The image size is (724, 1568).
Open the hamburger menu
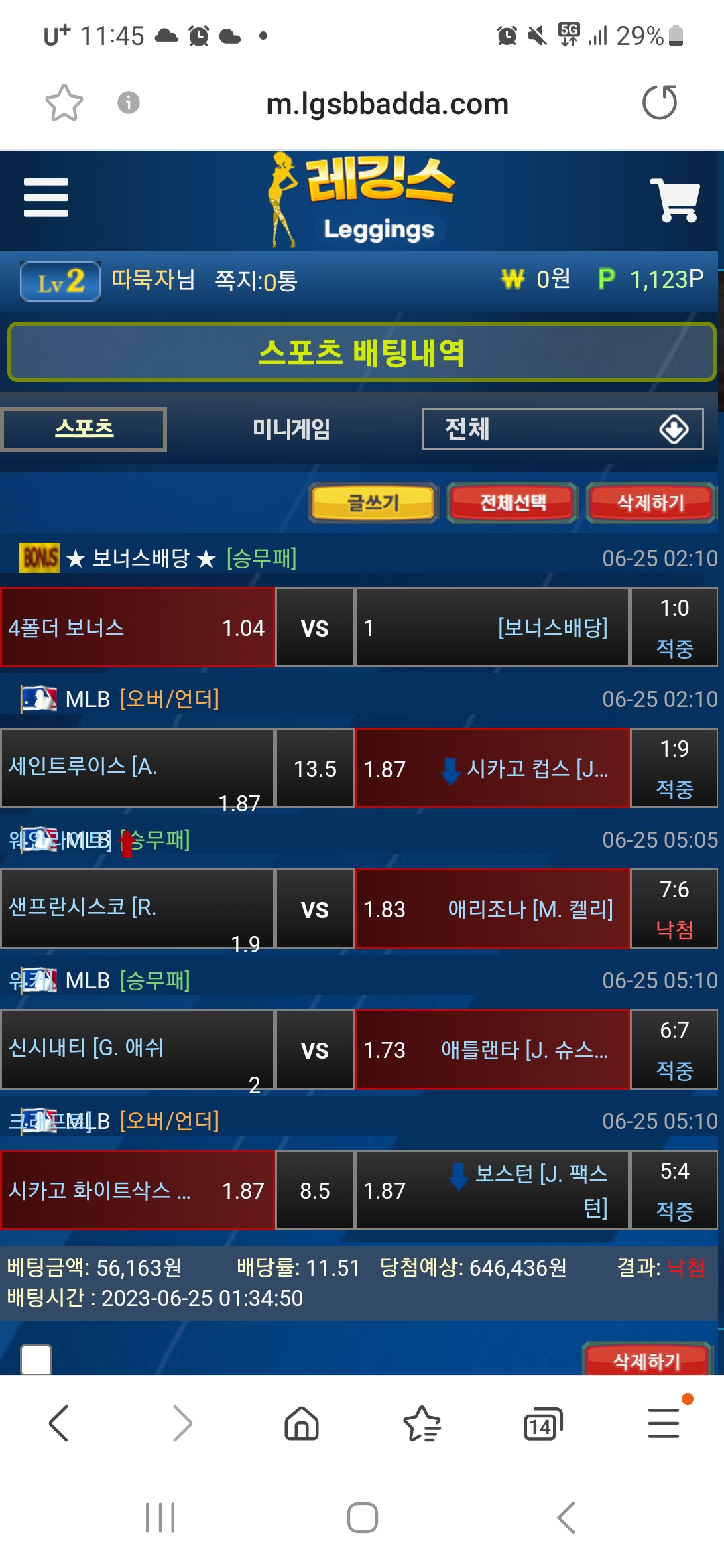tap(46, 198)
